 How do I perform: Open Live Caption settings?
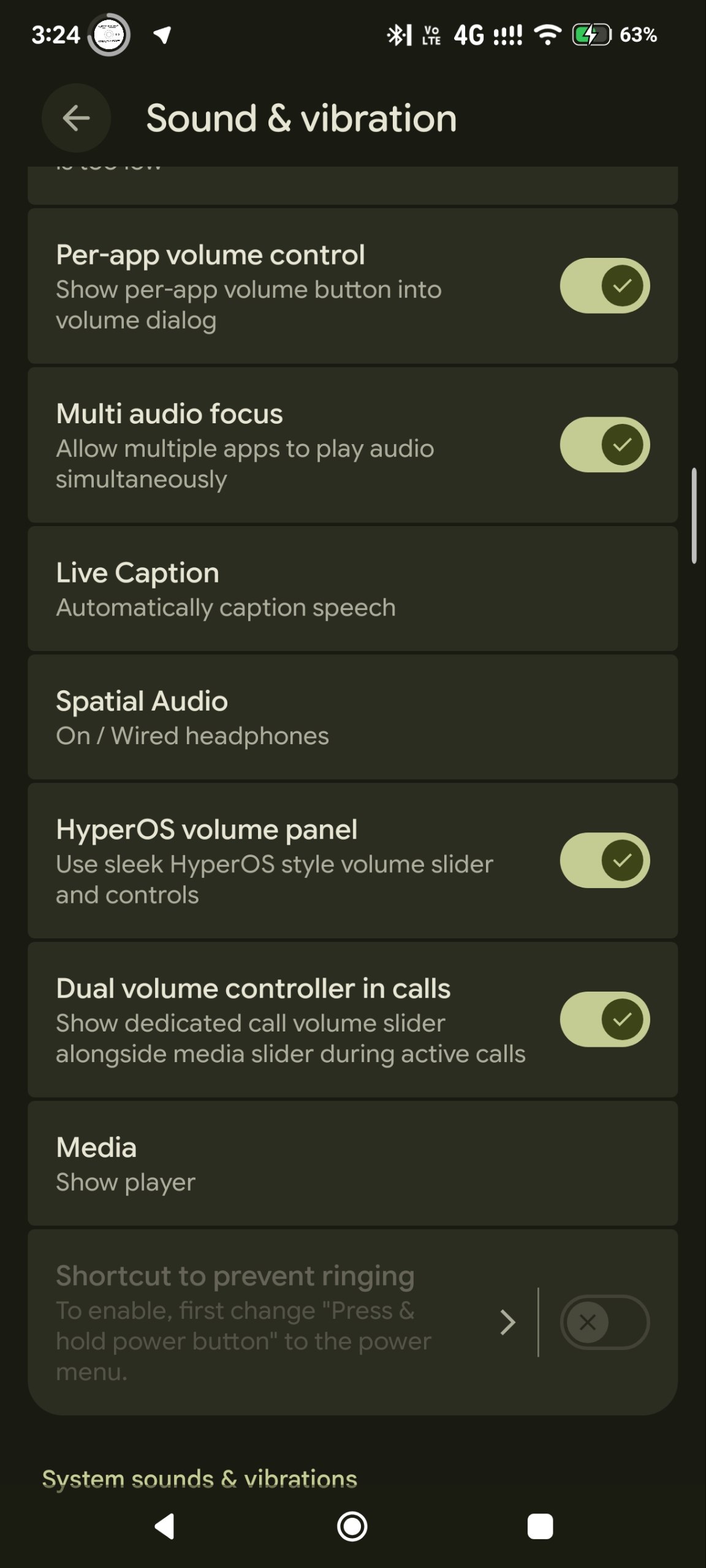[352, 589]
